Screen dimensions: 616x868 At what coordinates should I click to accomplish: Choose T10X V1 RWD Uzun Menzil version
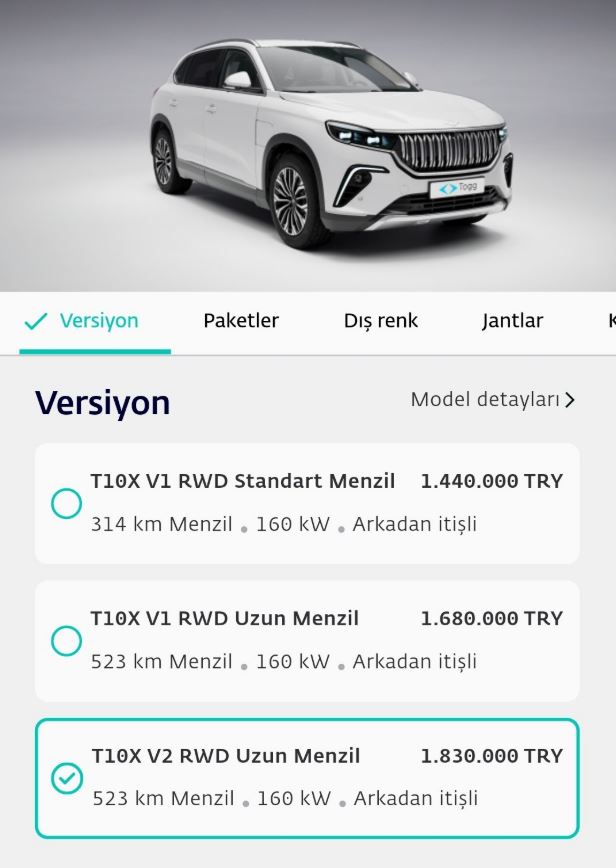(x=67, y=641)
